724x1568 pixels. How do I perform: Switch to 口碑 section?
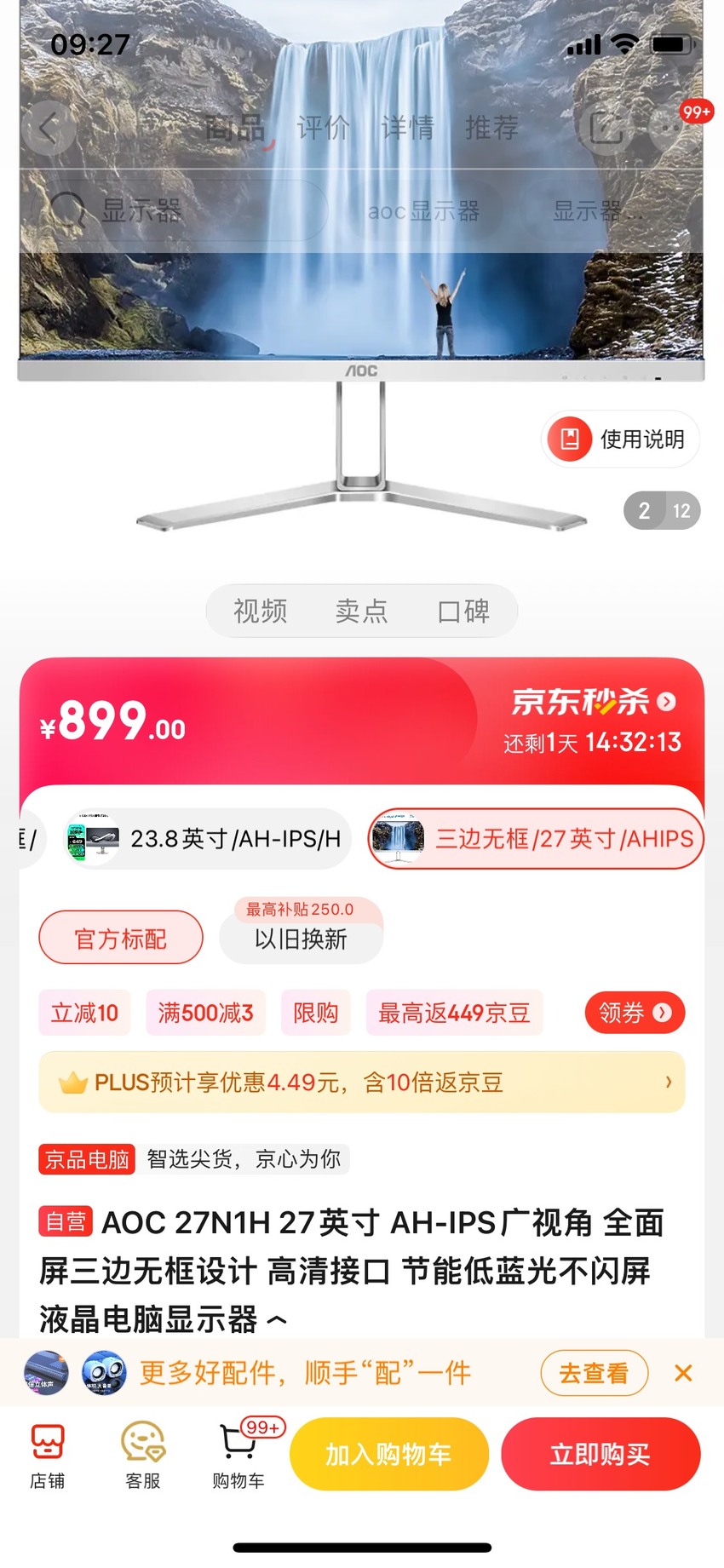click(463, 611)
